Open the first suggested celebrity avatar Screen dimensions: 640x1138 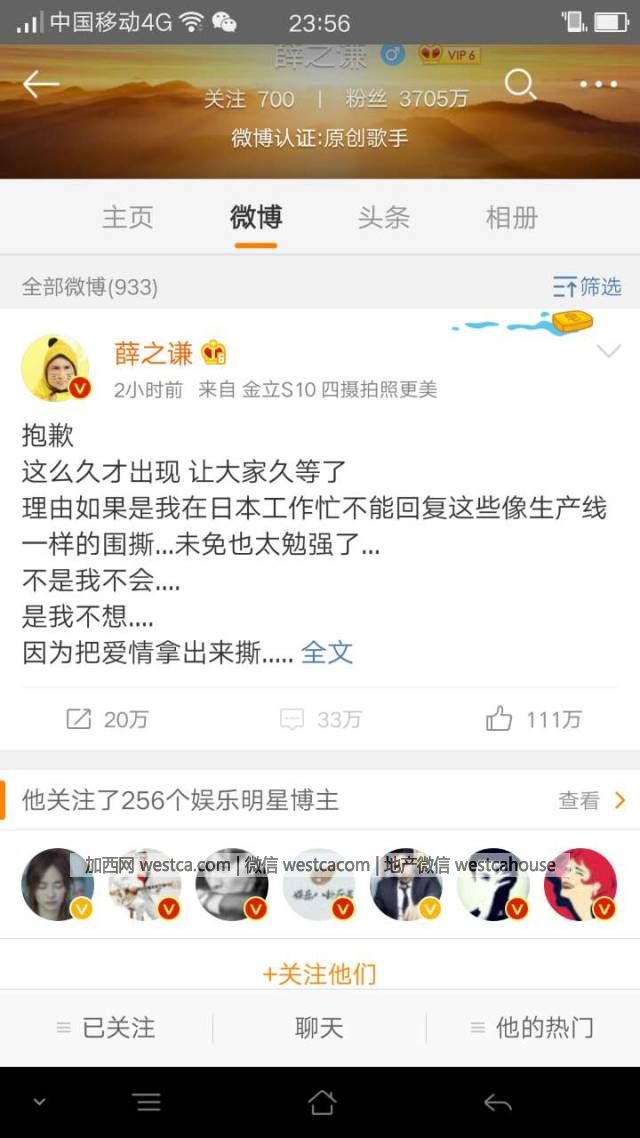point(57,884)
